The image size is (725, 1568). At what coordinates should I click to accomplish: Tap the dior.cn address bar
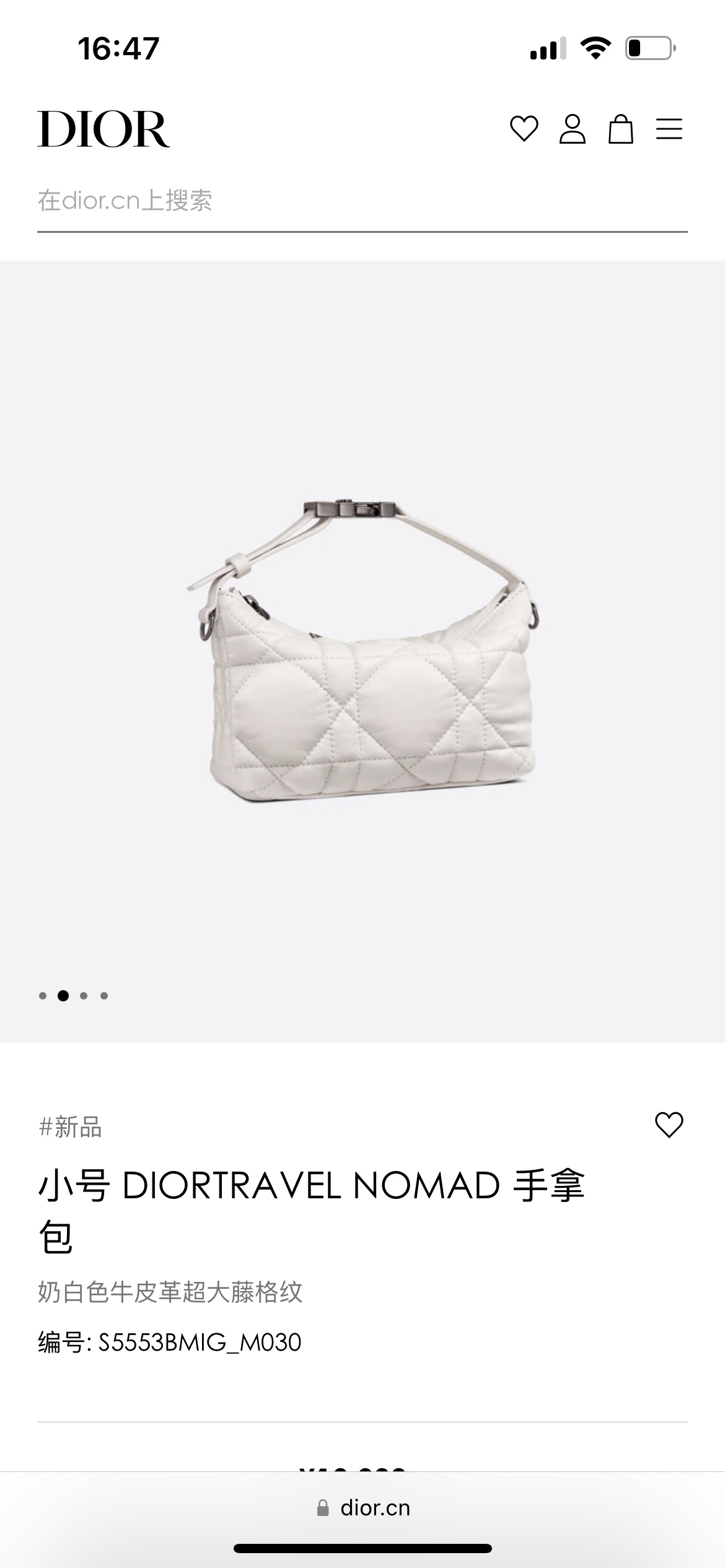tap(363, 1507)
